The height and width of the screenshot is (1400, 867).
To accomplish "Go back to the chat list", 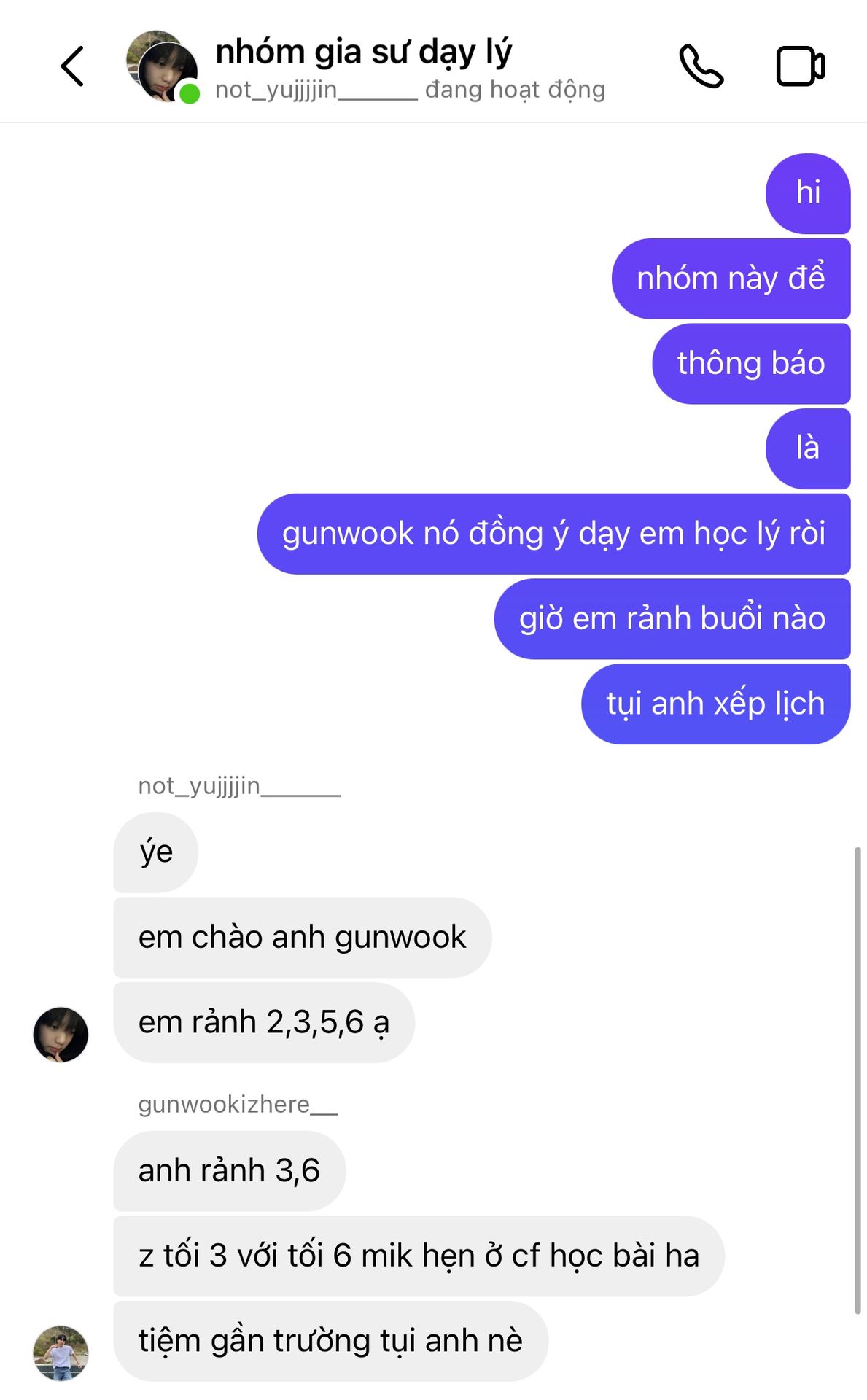I will click(72, 66).
